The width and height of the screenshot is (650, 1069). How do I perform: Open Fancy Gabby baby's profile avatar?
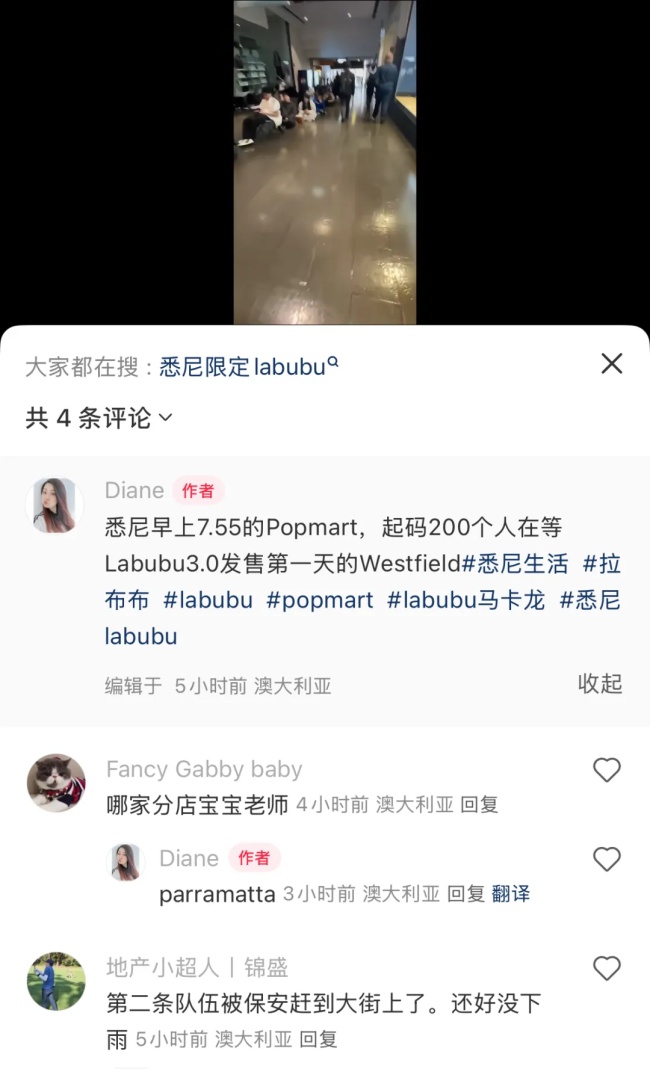[x=56, y=783]
